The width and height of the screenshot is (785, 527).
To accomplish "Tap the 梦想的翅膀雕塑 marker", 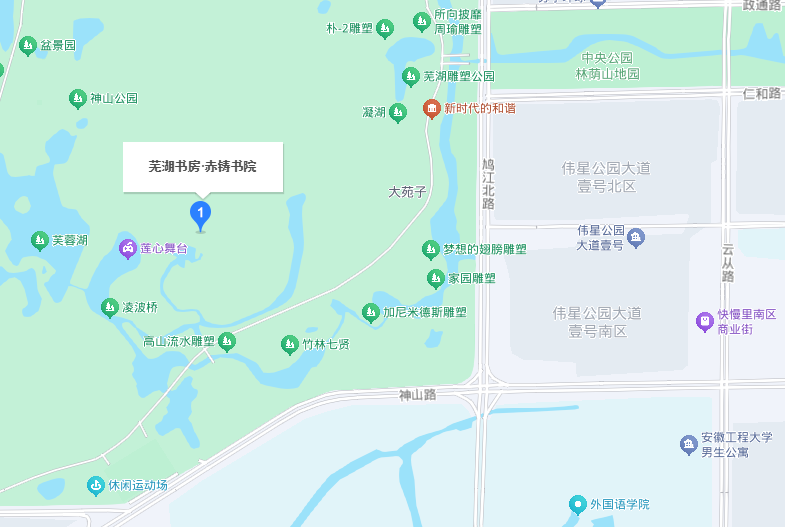I will point(430,249).
